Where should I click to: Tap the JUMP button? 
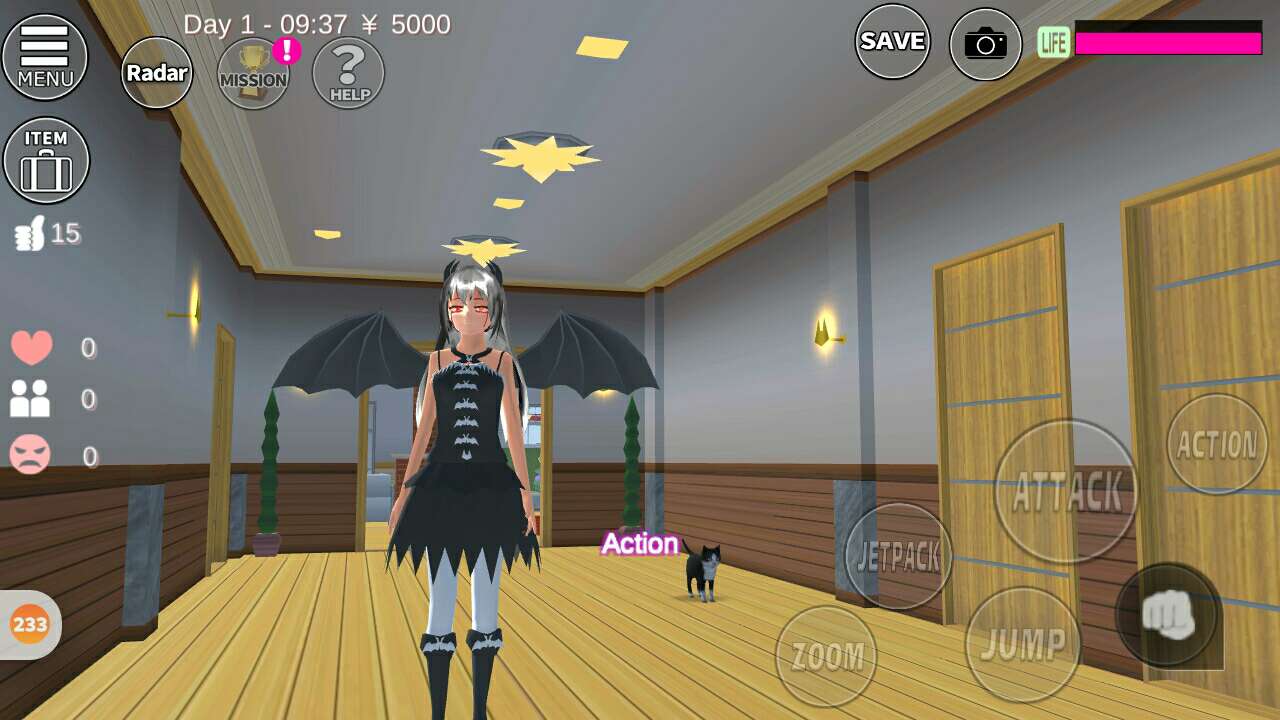[1022, 644]
